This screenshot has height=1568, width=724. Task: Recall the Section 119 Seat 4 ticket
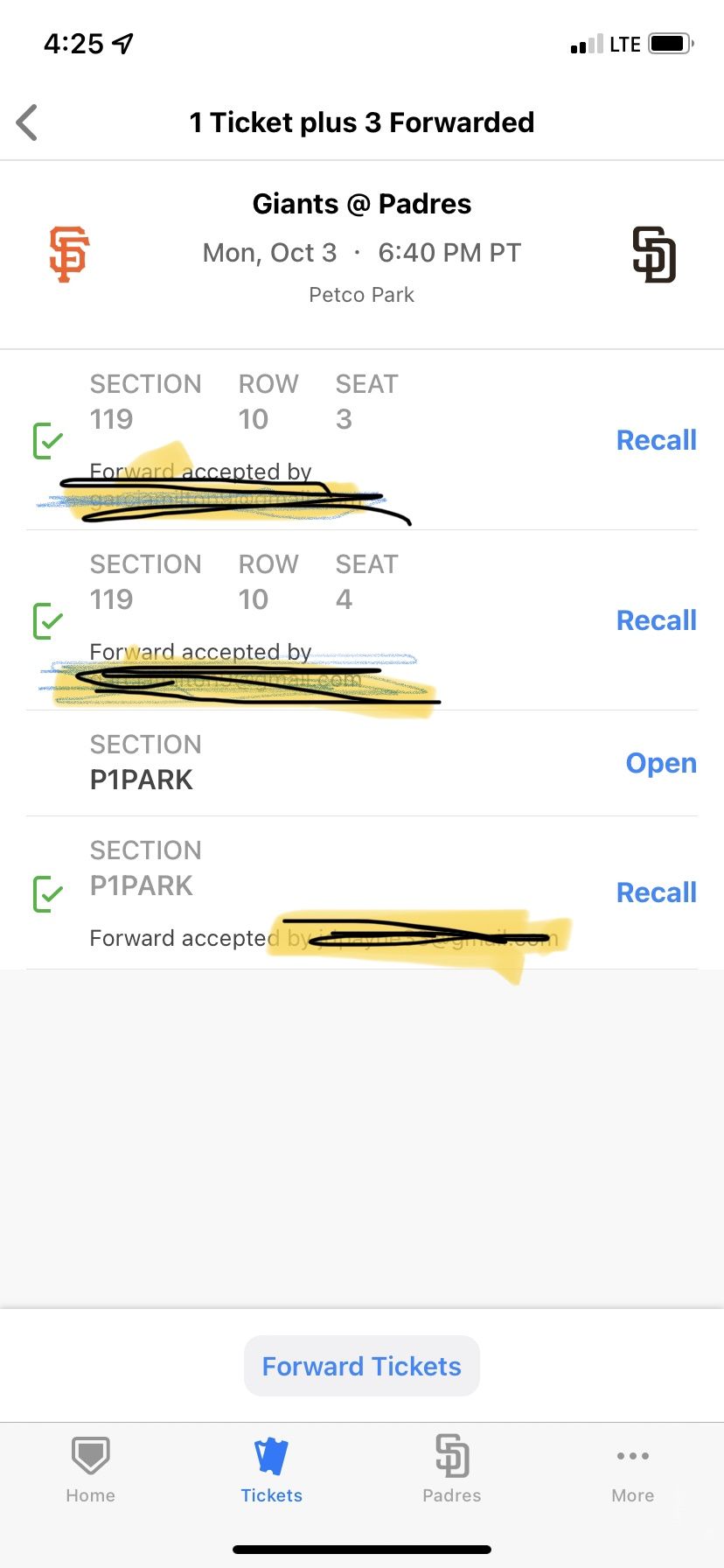[x=656, y=620]
